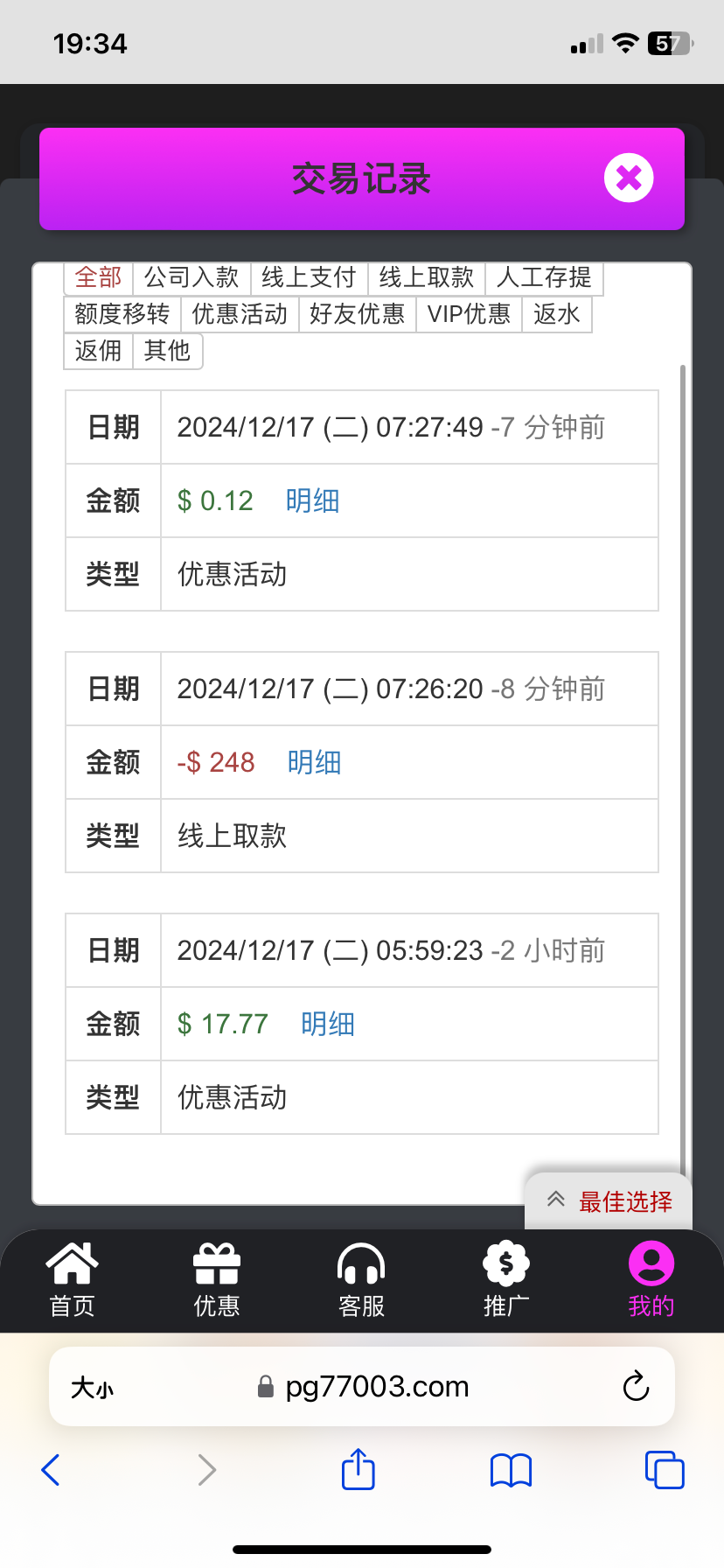
Task: Show only 线上取款 records
Action: 426,278
